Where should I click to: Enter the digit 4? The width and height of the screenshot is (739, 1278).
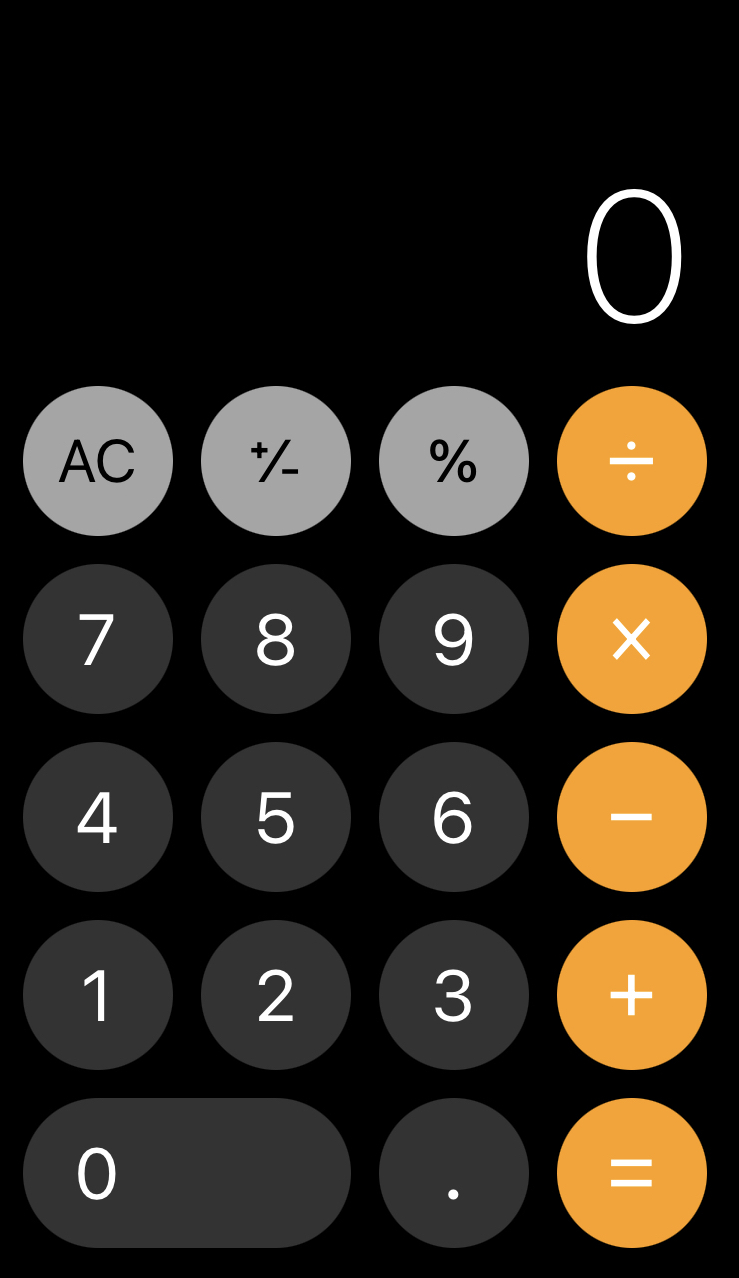coord(98,817)
